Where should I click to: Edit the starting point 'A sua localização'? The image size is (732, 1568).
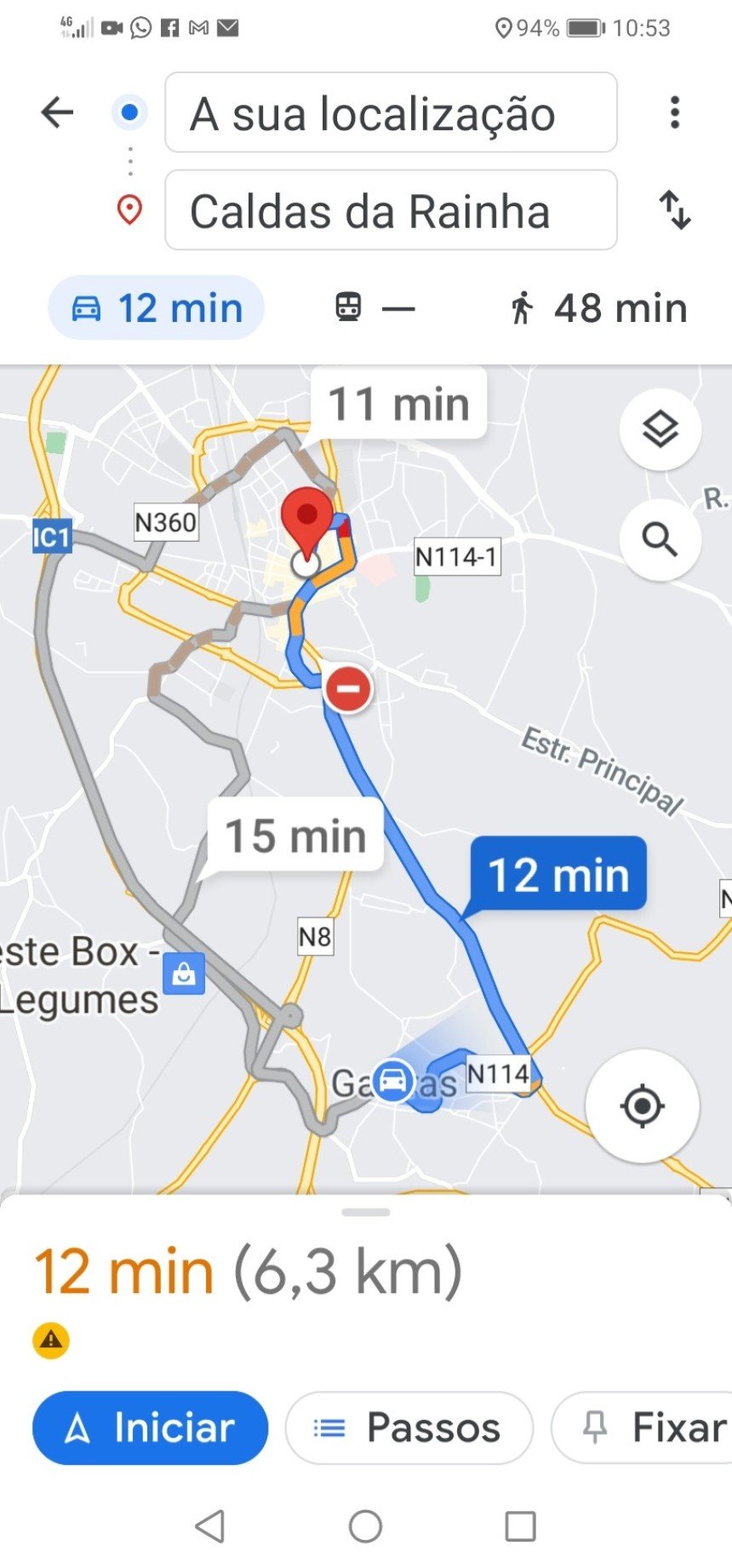point(391,113)
